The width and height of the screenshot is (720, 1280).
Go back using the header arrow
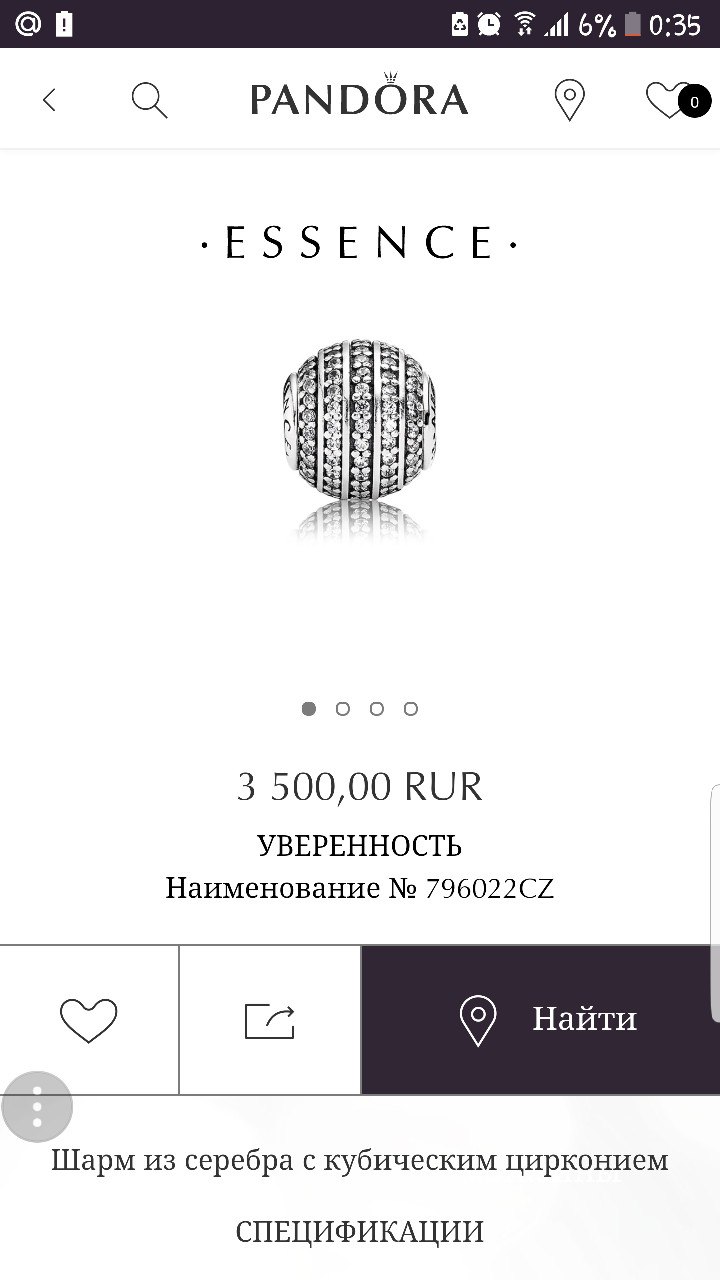[x=49, y=100]
